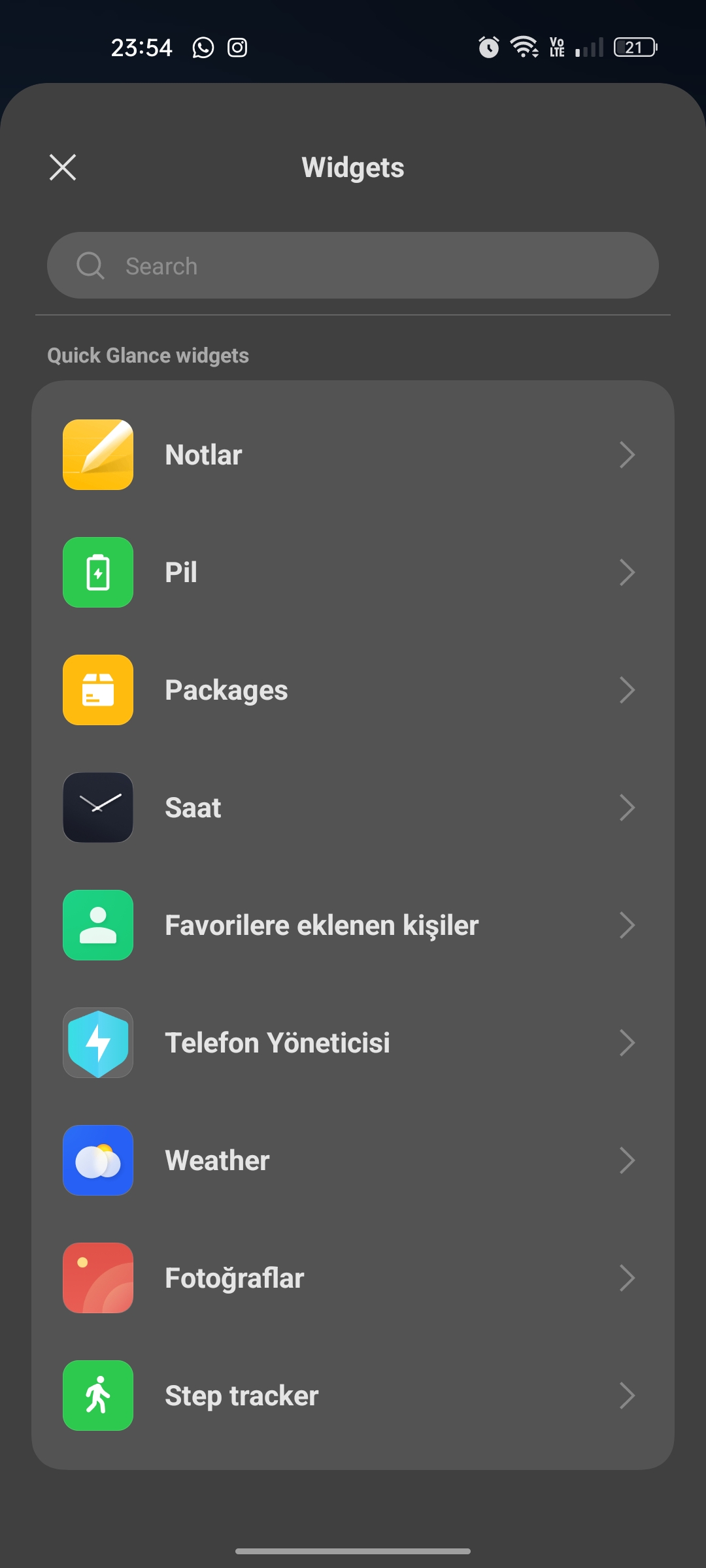Viewport: 706px width, 1568px height.
Task: Close the Widgets panel
Action: (63, 167)
